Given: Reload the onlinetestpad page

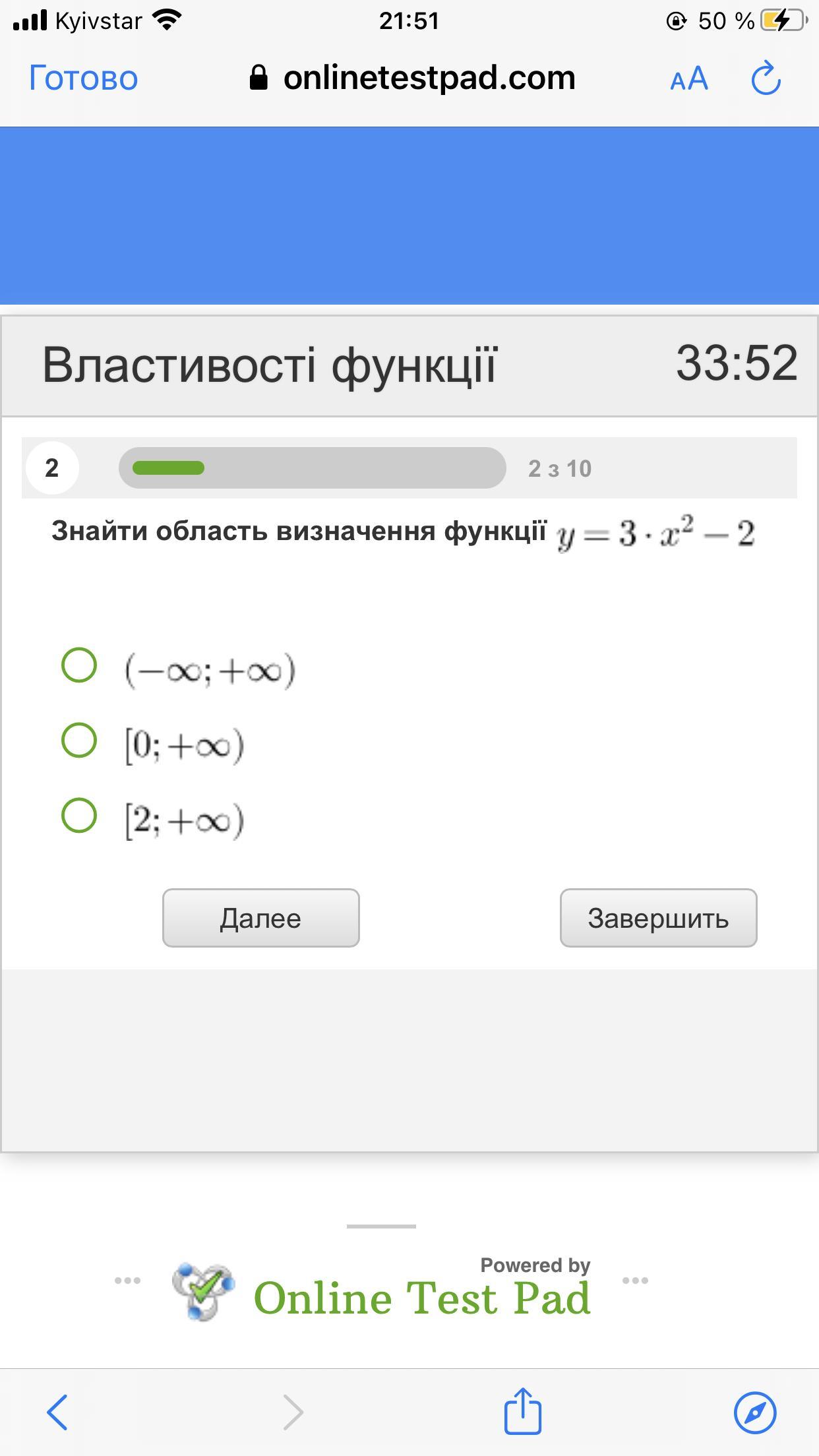Looking at the screenshot, I should tap(766, 79).
